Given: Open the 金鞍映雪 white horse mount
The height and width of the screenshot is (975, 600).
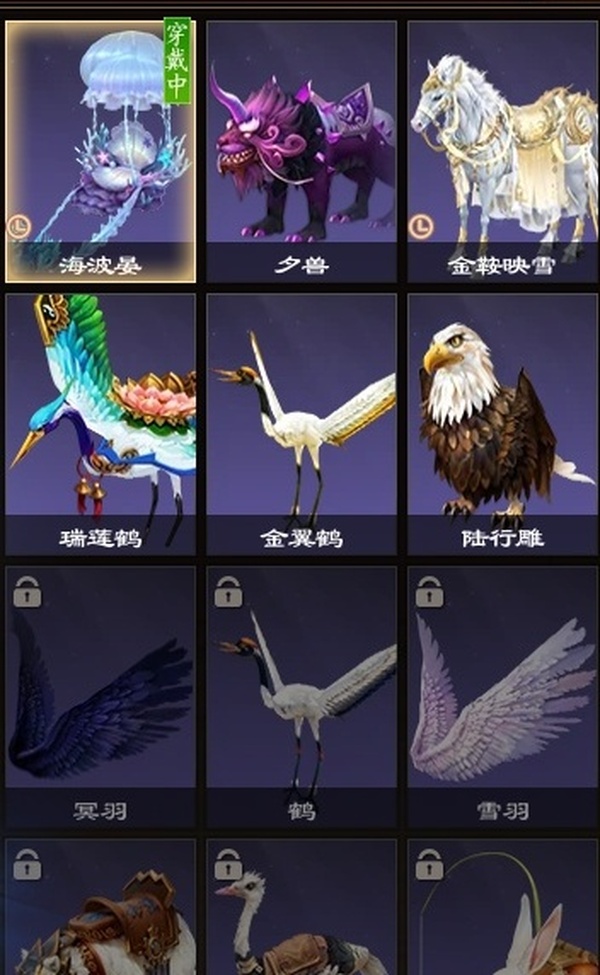Looking at the screenshot, I should pos(502,150).
